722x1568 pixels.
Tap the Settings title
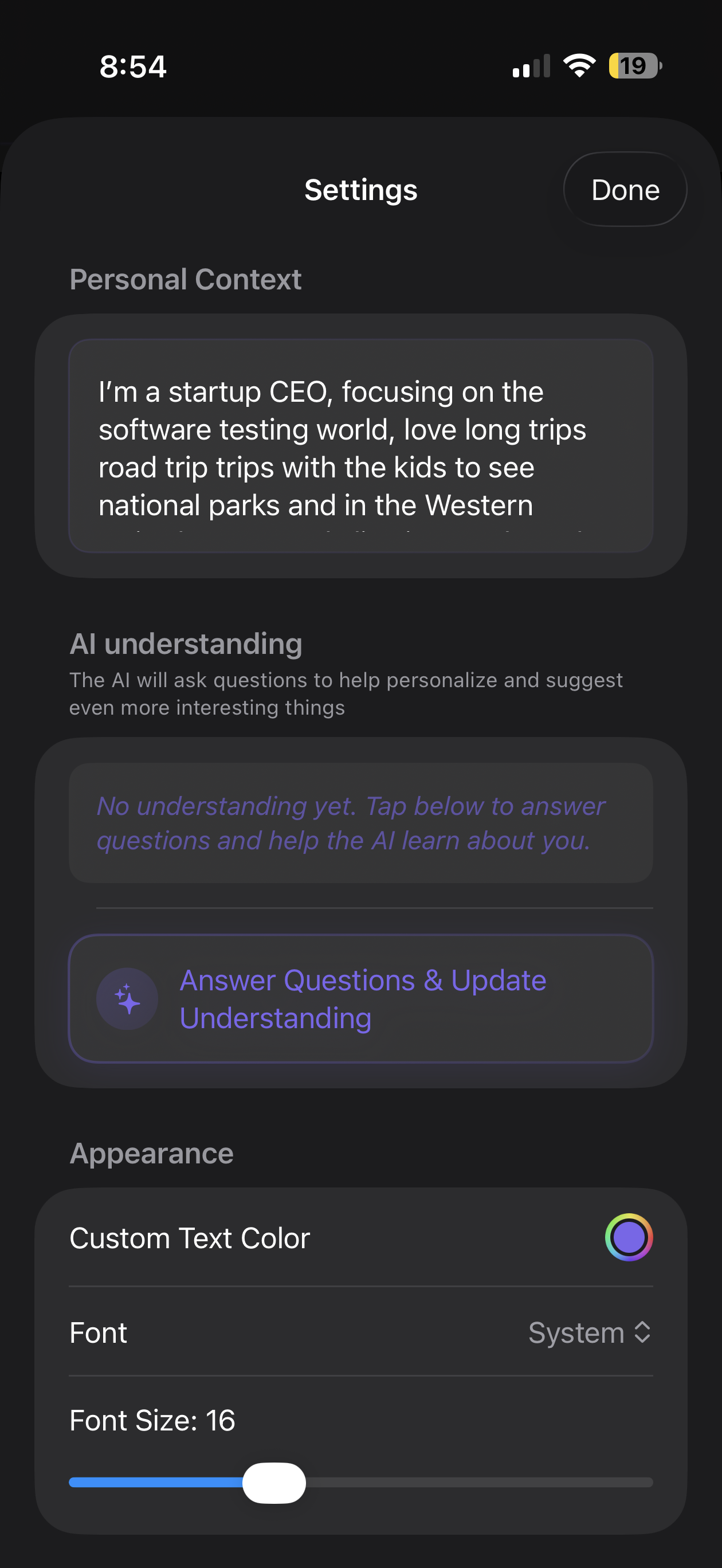pos(360,189)
